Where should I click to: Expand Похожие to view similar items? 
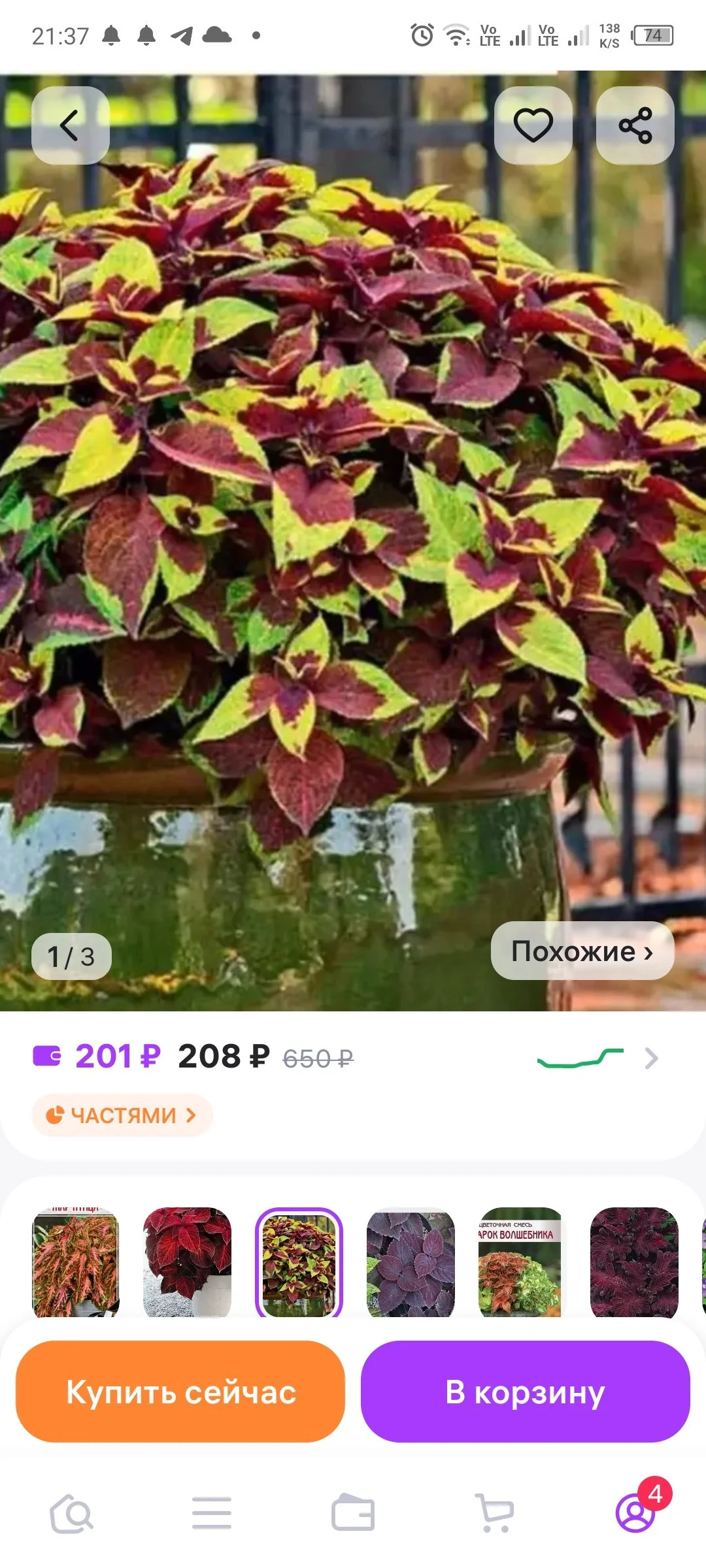pyautogui.click(x=581, y=952)
